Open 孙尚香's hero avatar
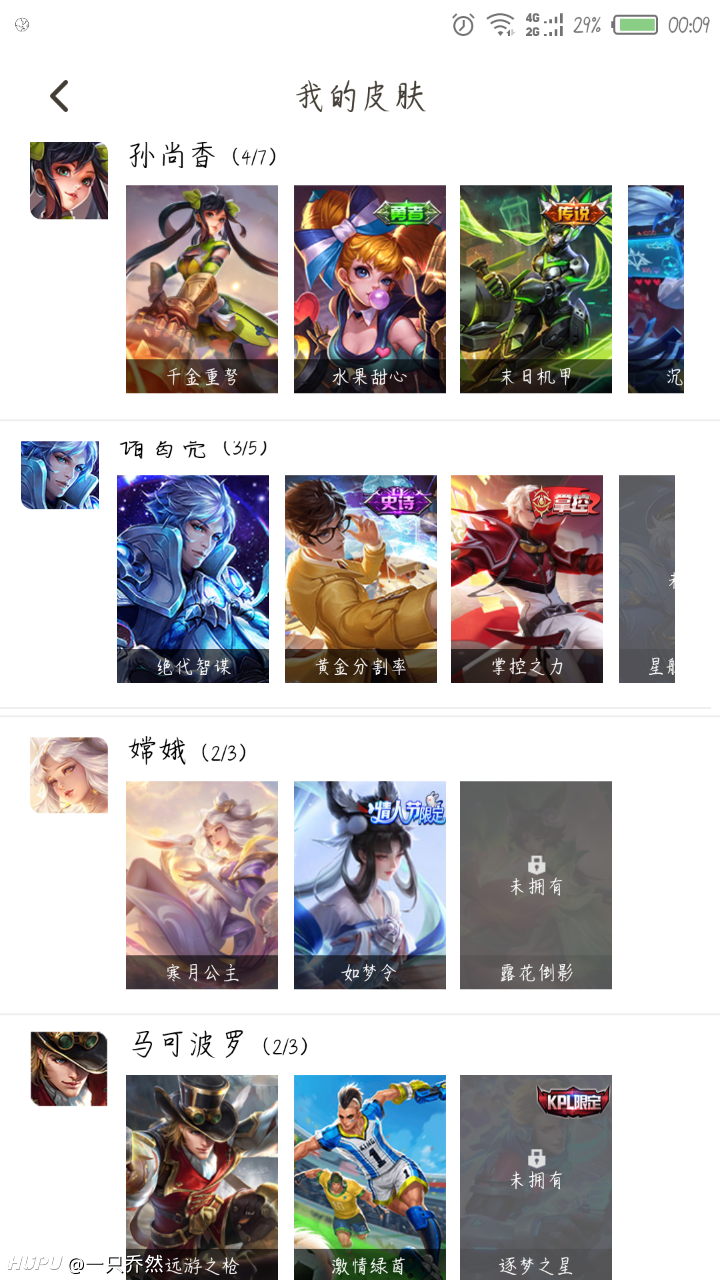Viewport: 720px width, 1280px height. (69, 180)
